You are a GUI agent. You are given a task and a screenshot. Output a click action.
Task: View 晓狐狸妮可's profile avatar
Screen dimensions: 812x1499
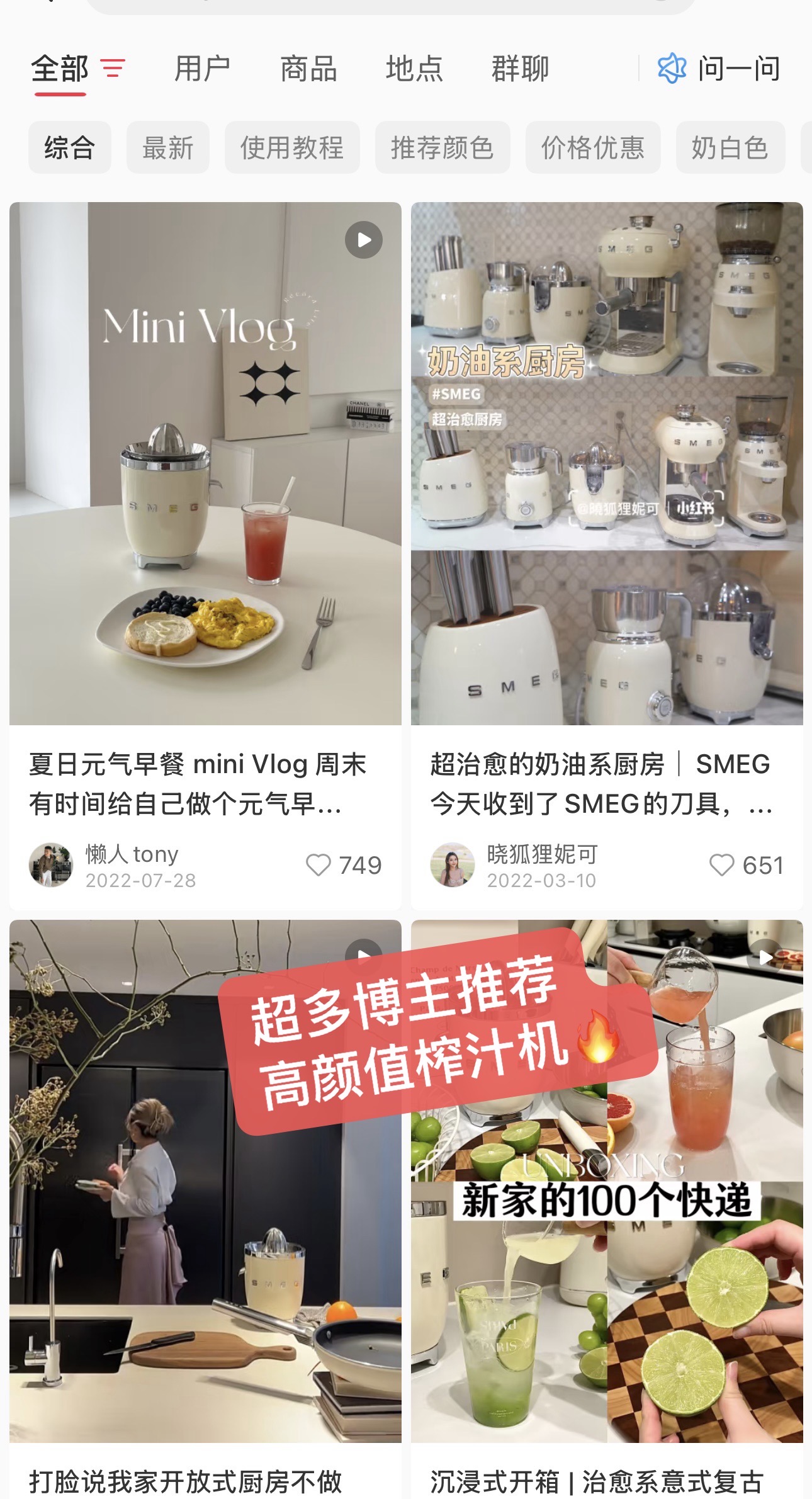pyautogui.click(x=453, y=865)
